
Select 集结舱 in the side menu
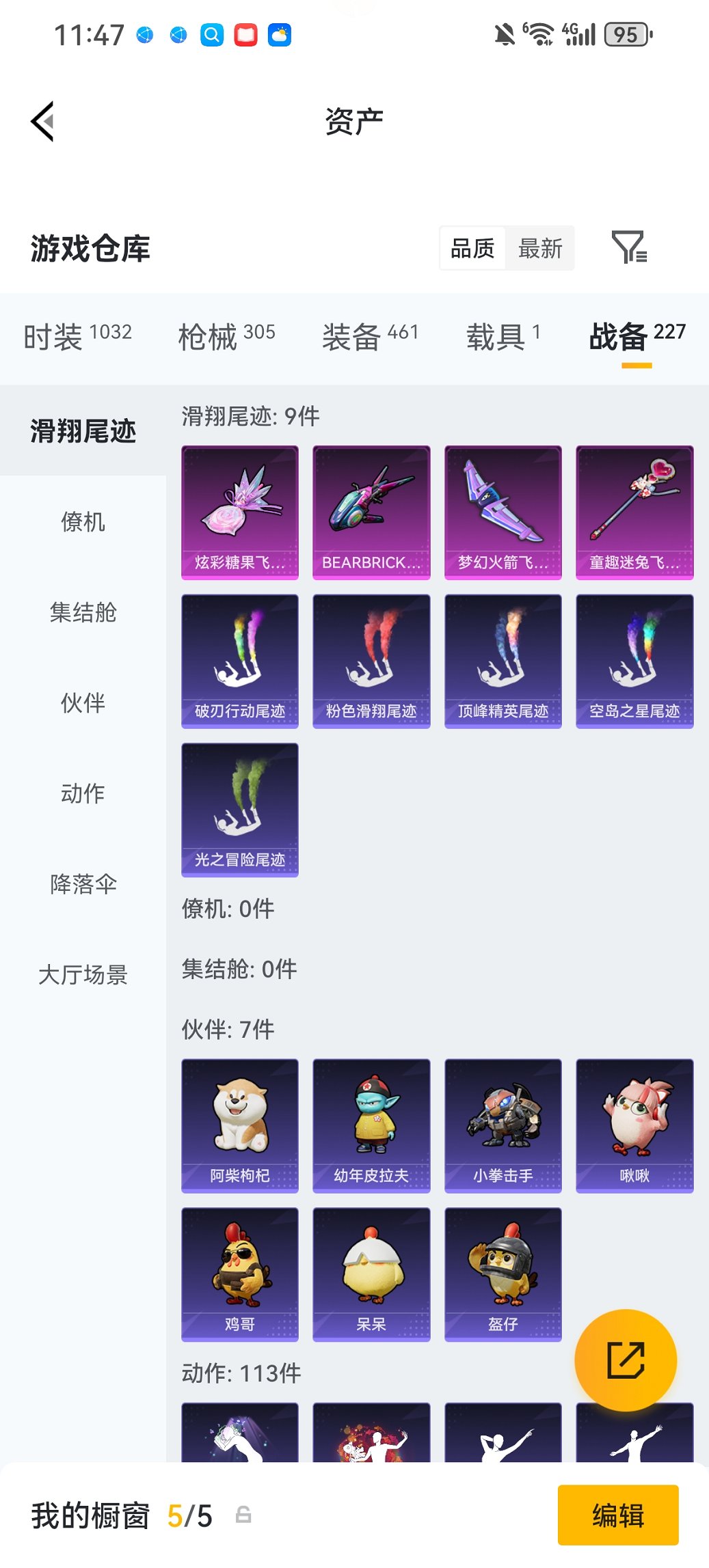tap(83, 612)
